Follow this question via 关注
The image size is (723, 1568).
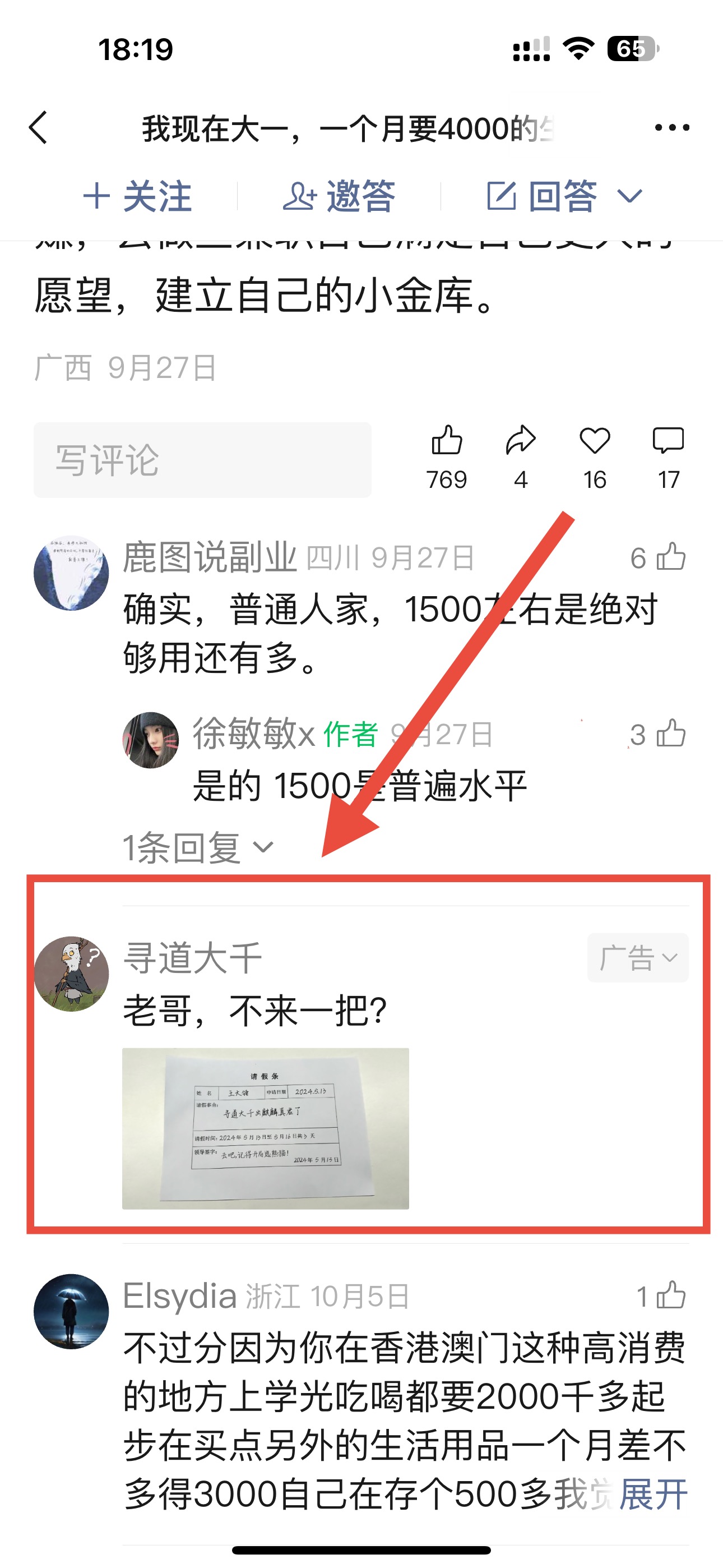click(137, 197)
